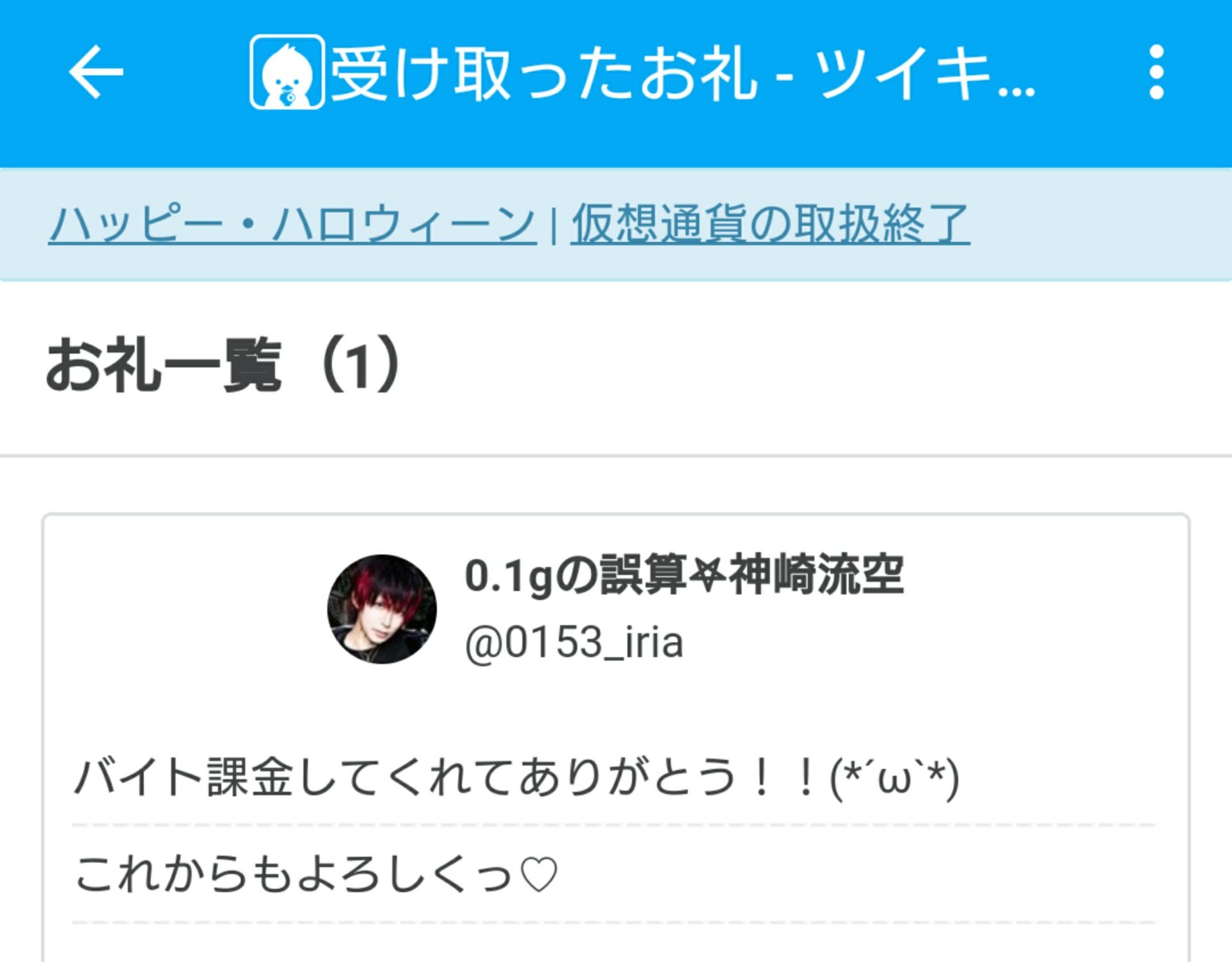
Task: Open the ハッピー・ハロウィーン link
Action: point(292,224)
